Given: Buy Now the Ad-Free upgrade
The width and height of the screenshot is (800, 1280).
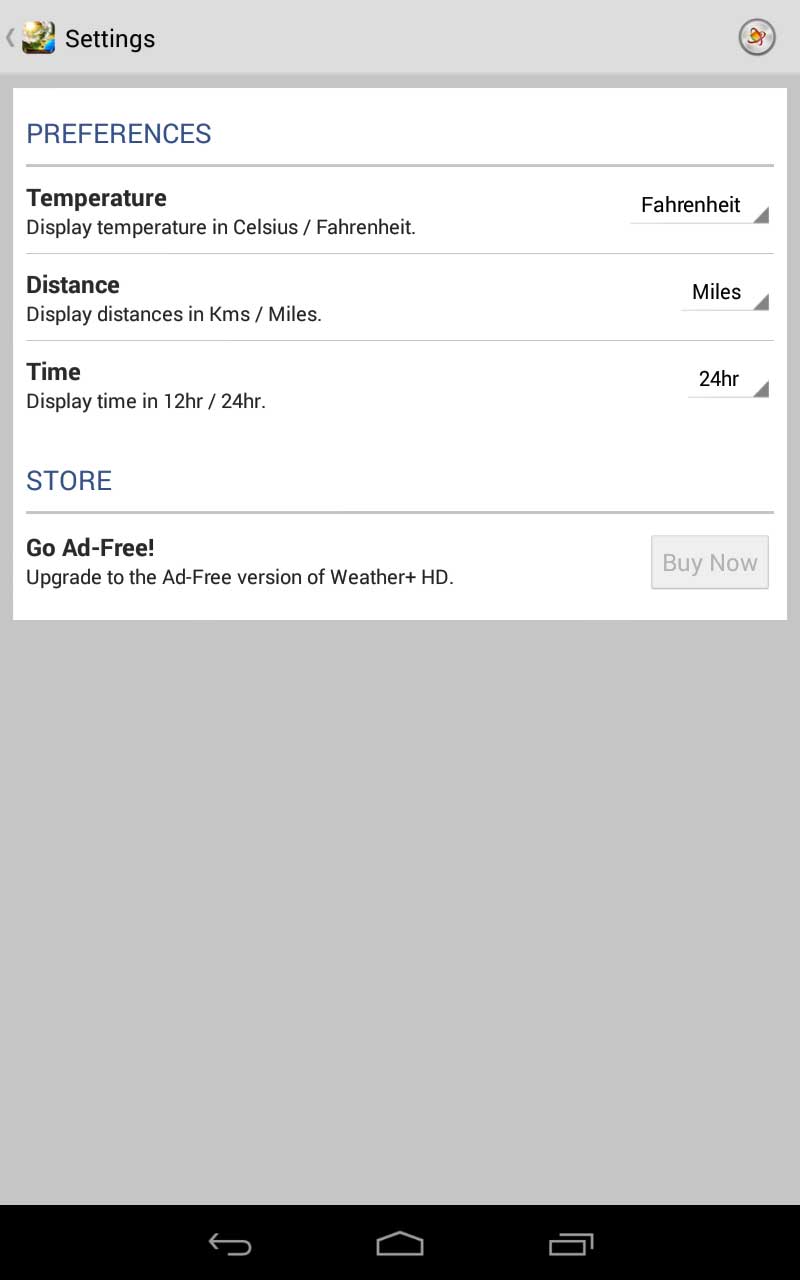Looking at the screenshot, I should [710, 562].
